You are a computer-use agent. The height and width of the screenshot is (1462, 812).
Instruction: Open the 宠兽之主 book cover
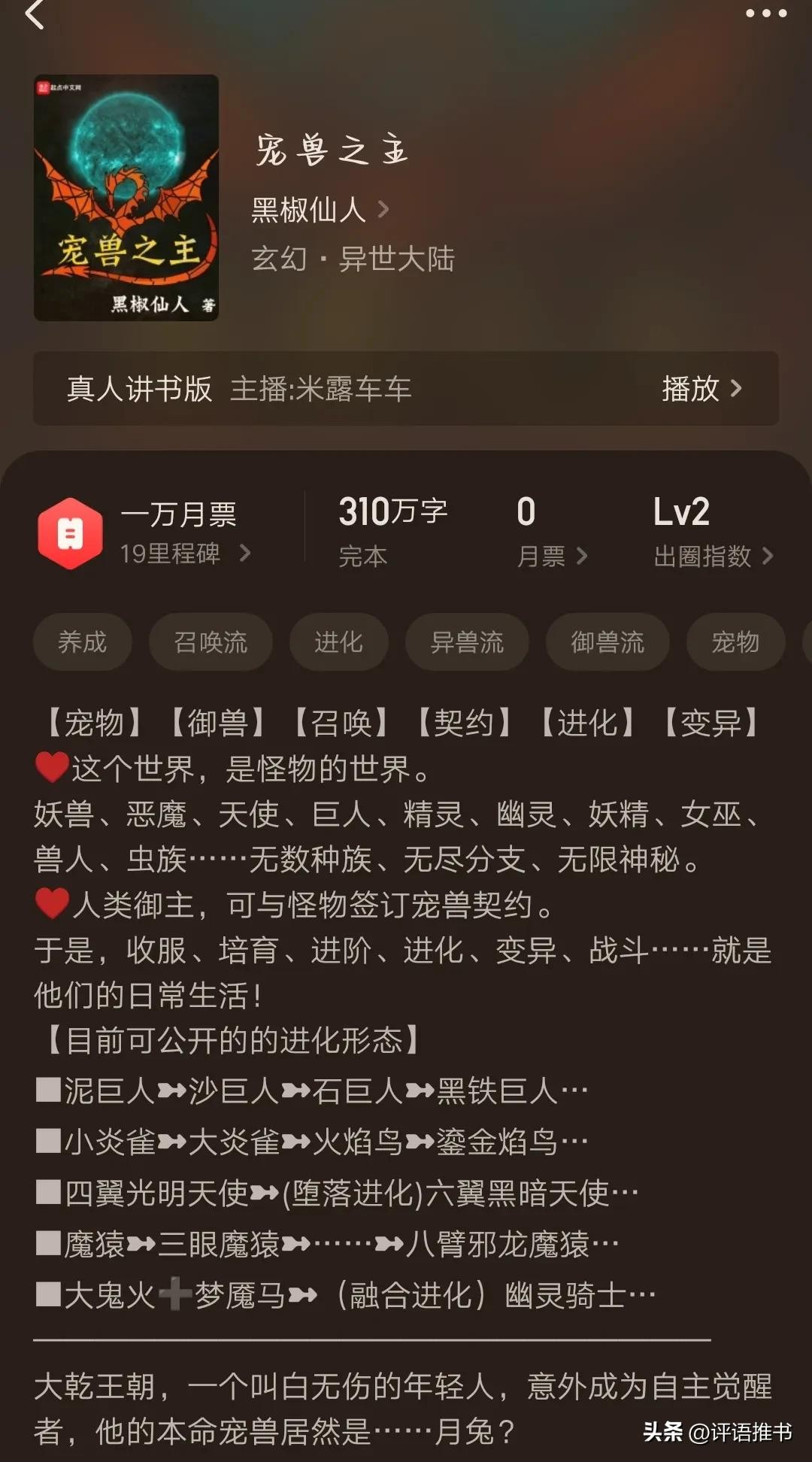126,198
